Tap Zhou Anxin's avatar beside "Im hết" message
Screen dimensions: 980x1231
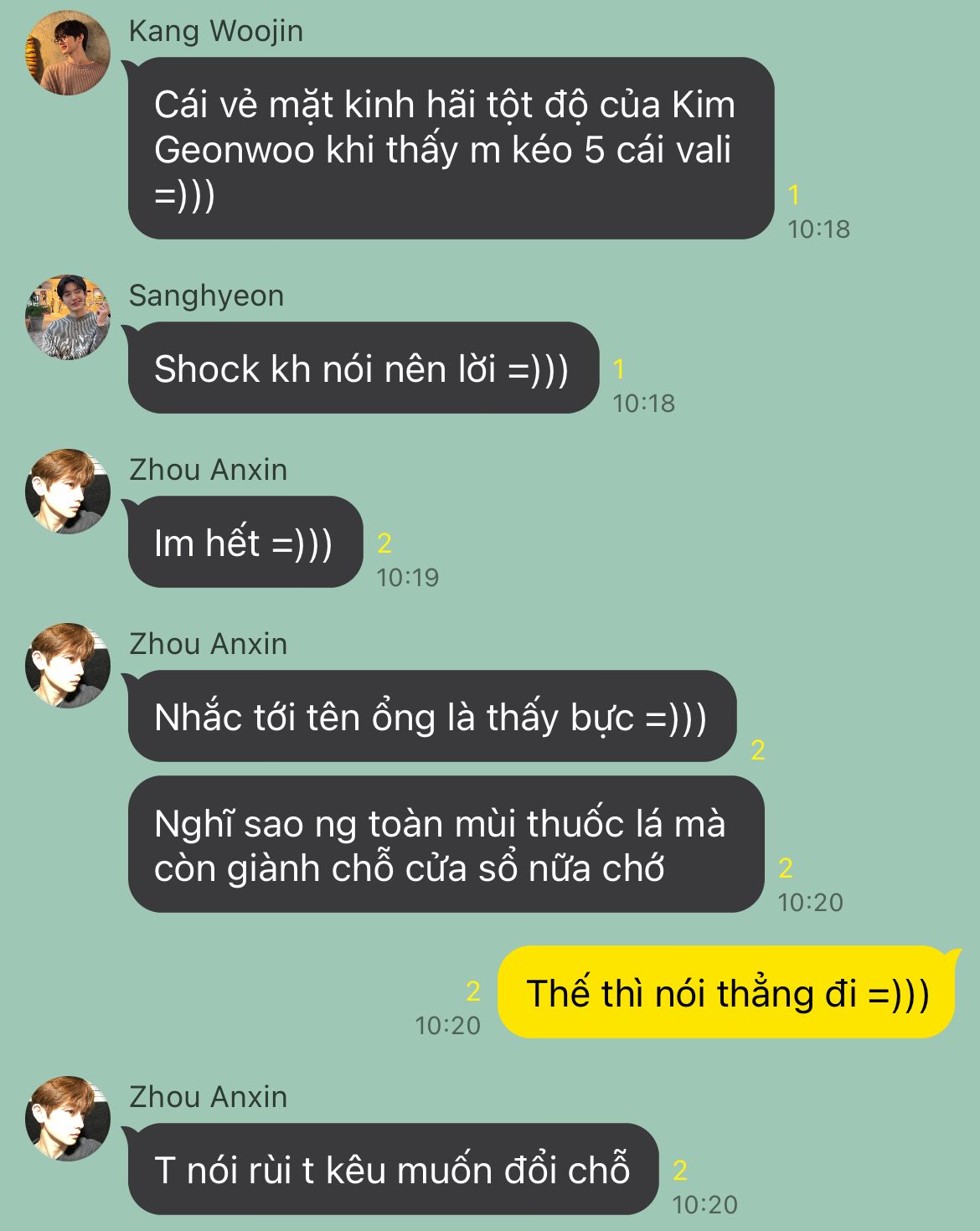pos(68,492)
